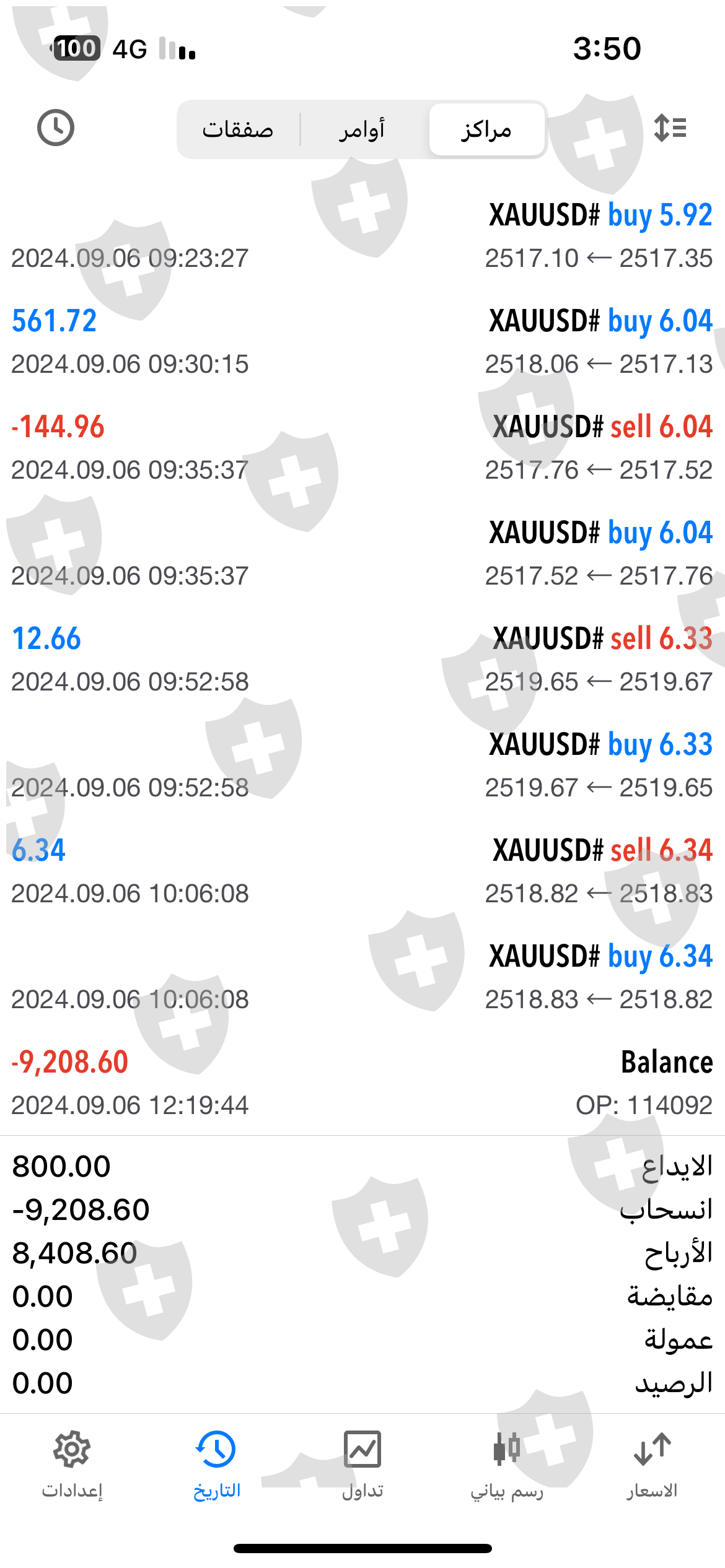Switch to the صفقات segment
725x1568 pixels.
[x=238, y=130]
